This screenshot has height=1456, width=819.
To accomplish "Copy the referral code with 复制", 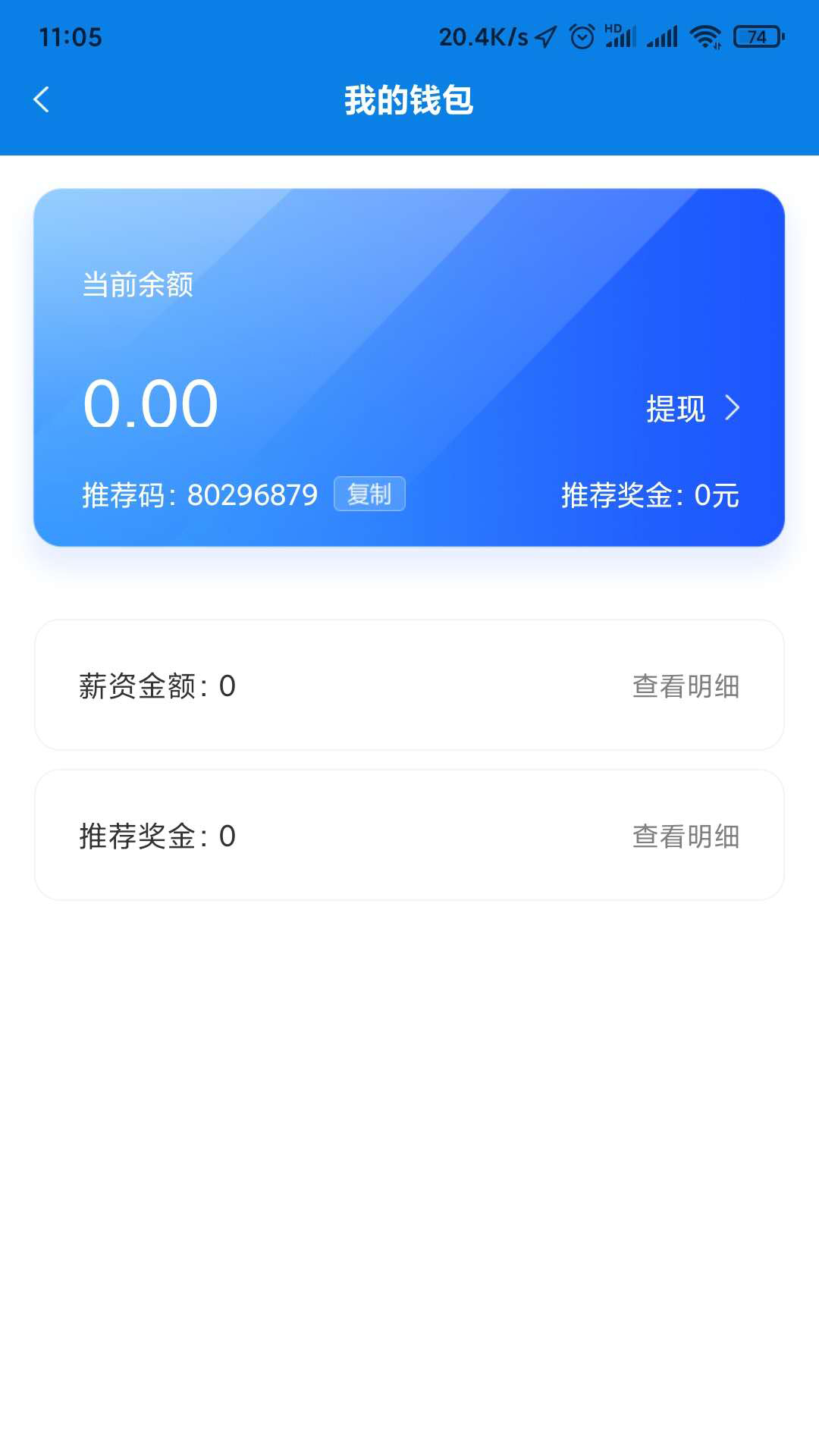I will click(x=369, y=494).
